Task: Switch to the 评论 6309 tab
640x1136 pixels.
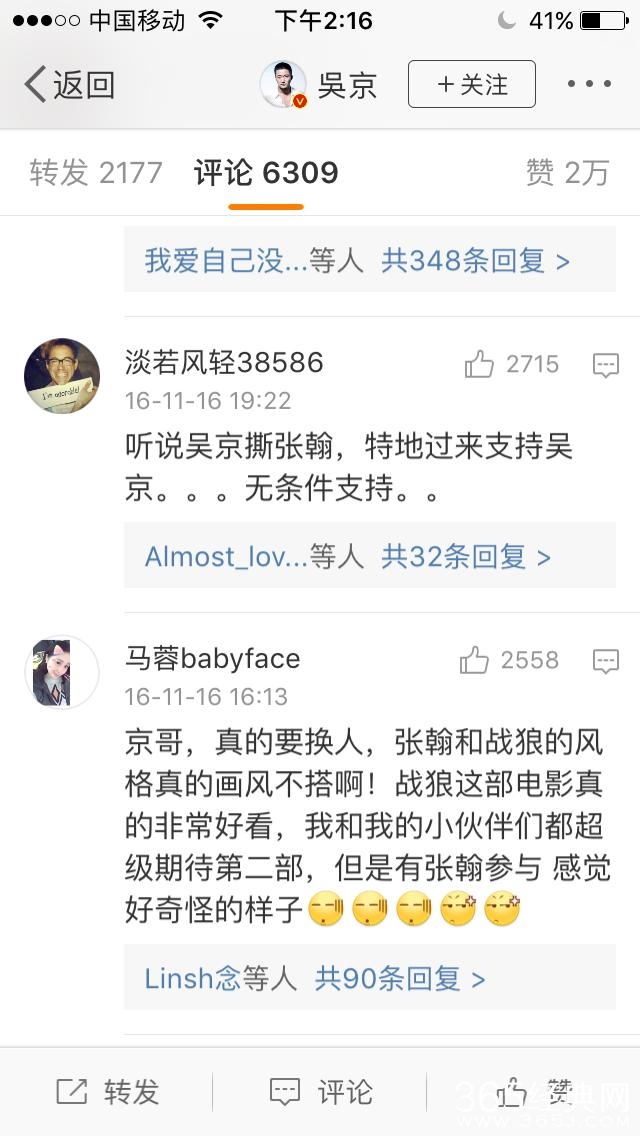Action: pos(266,173)
